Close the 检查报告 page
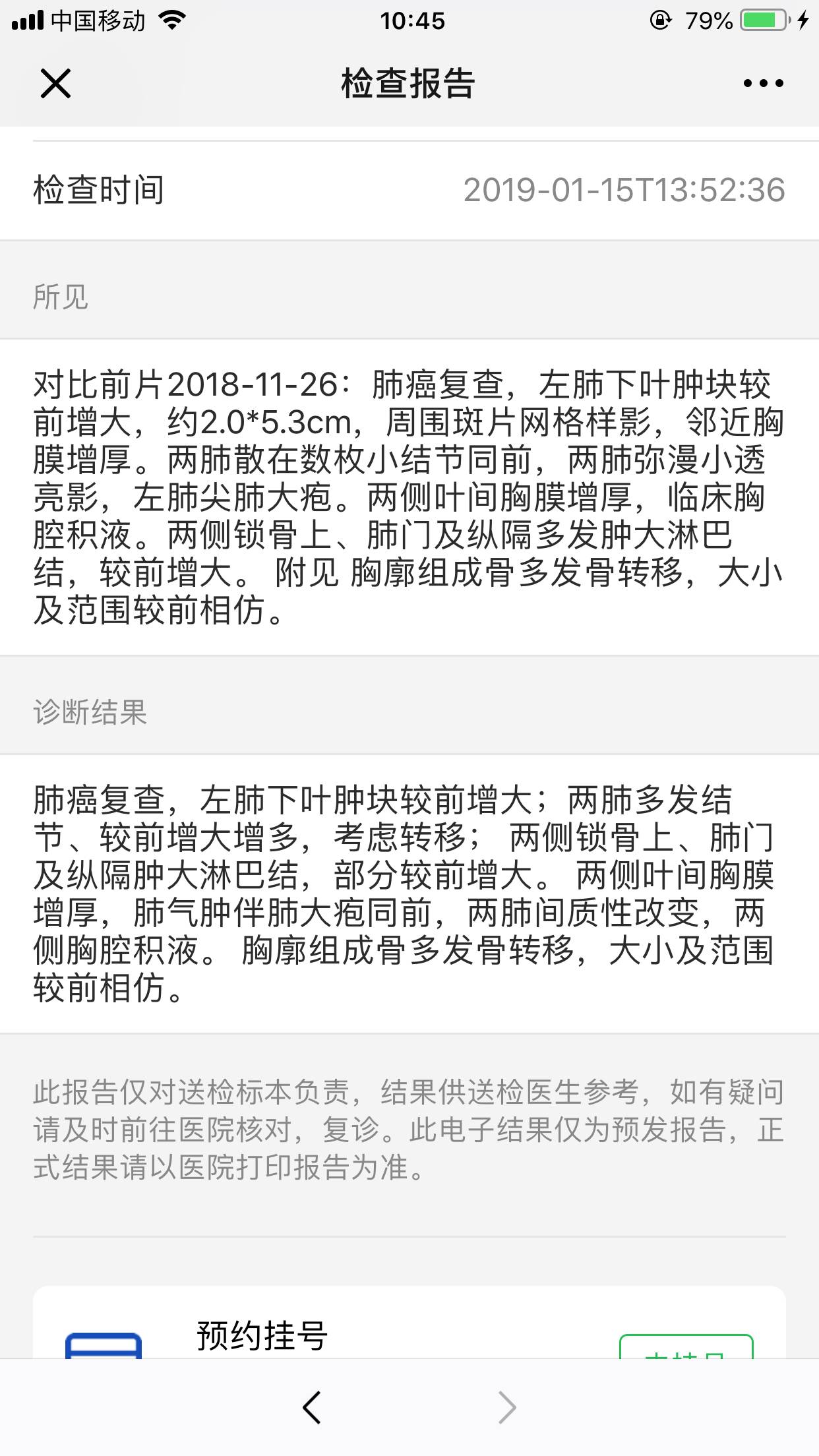819x1456 pixels. pyautogui.click(x=55, y=84)
